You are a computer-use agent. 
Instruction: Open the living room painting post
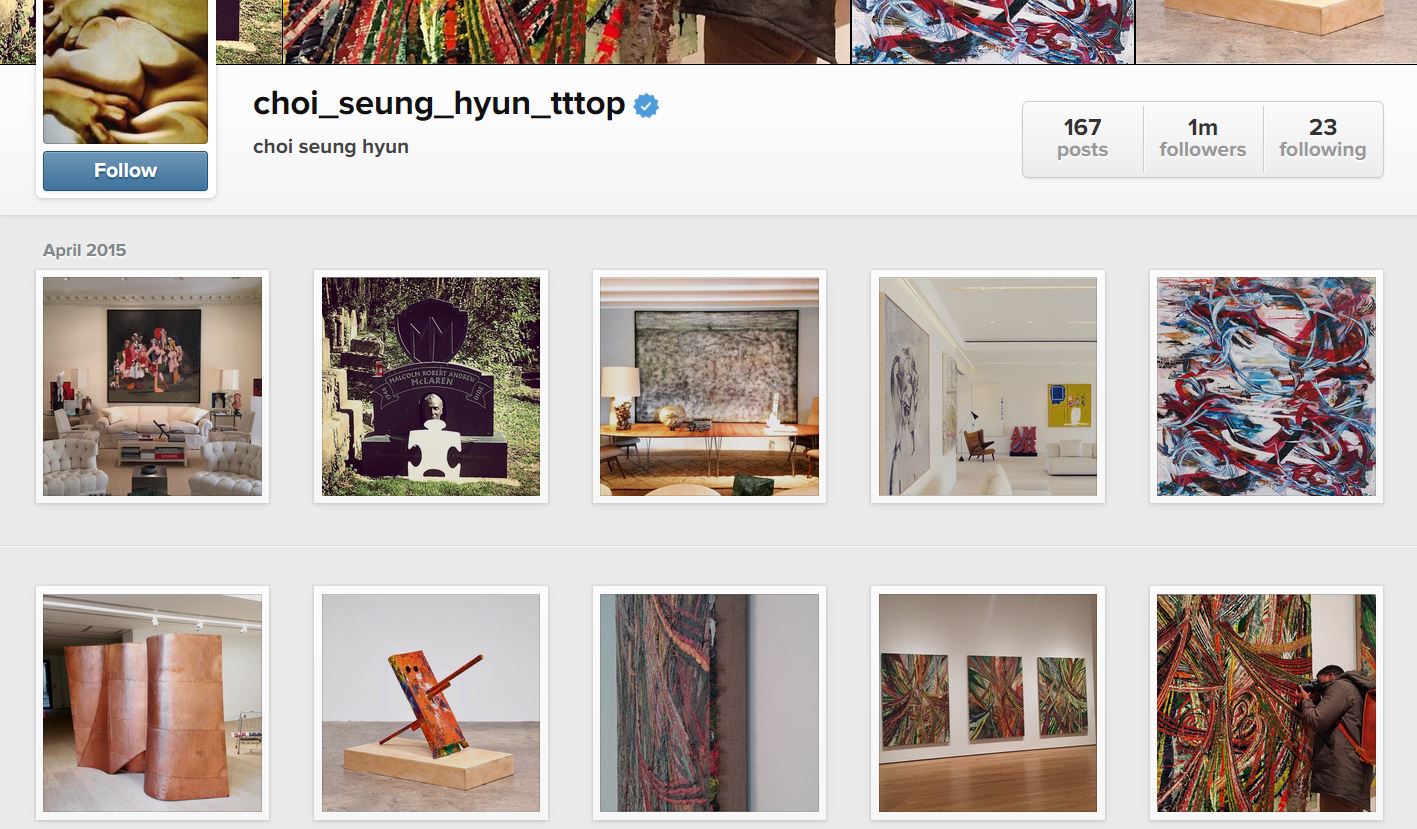(x=152, y=386)
